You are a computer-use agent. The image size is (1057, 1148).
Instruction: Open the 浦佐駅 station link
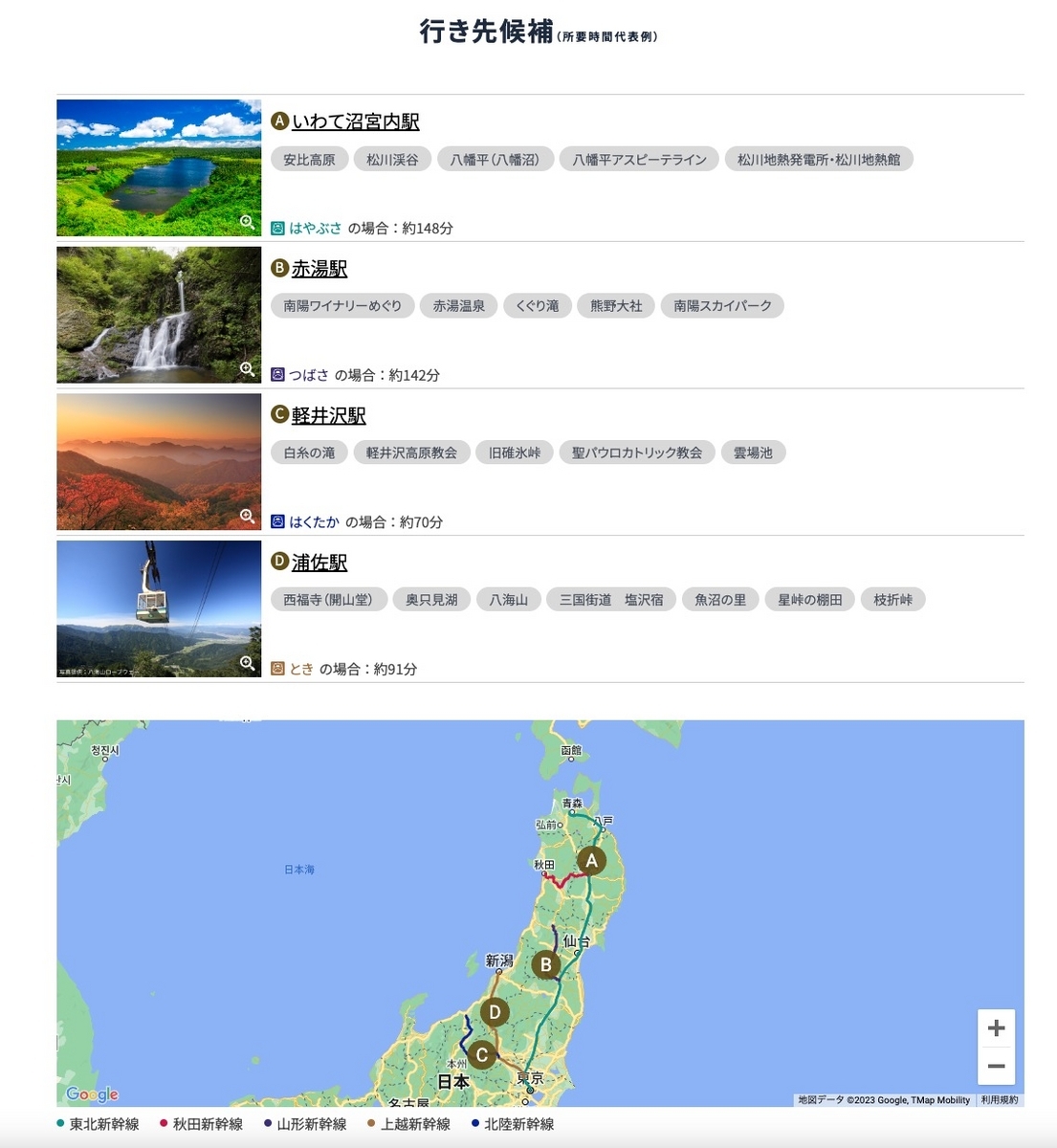click(x=319, y=563)
